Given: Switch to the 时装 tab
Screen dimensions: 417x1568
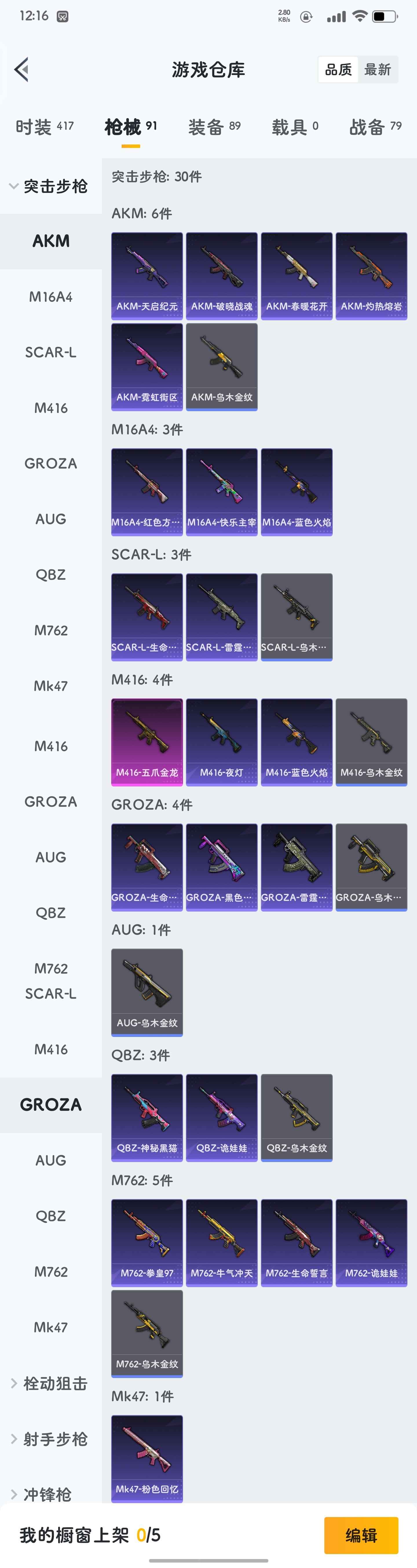Looking at the screenshot, I should point(44,127).
